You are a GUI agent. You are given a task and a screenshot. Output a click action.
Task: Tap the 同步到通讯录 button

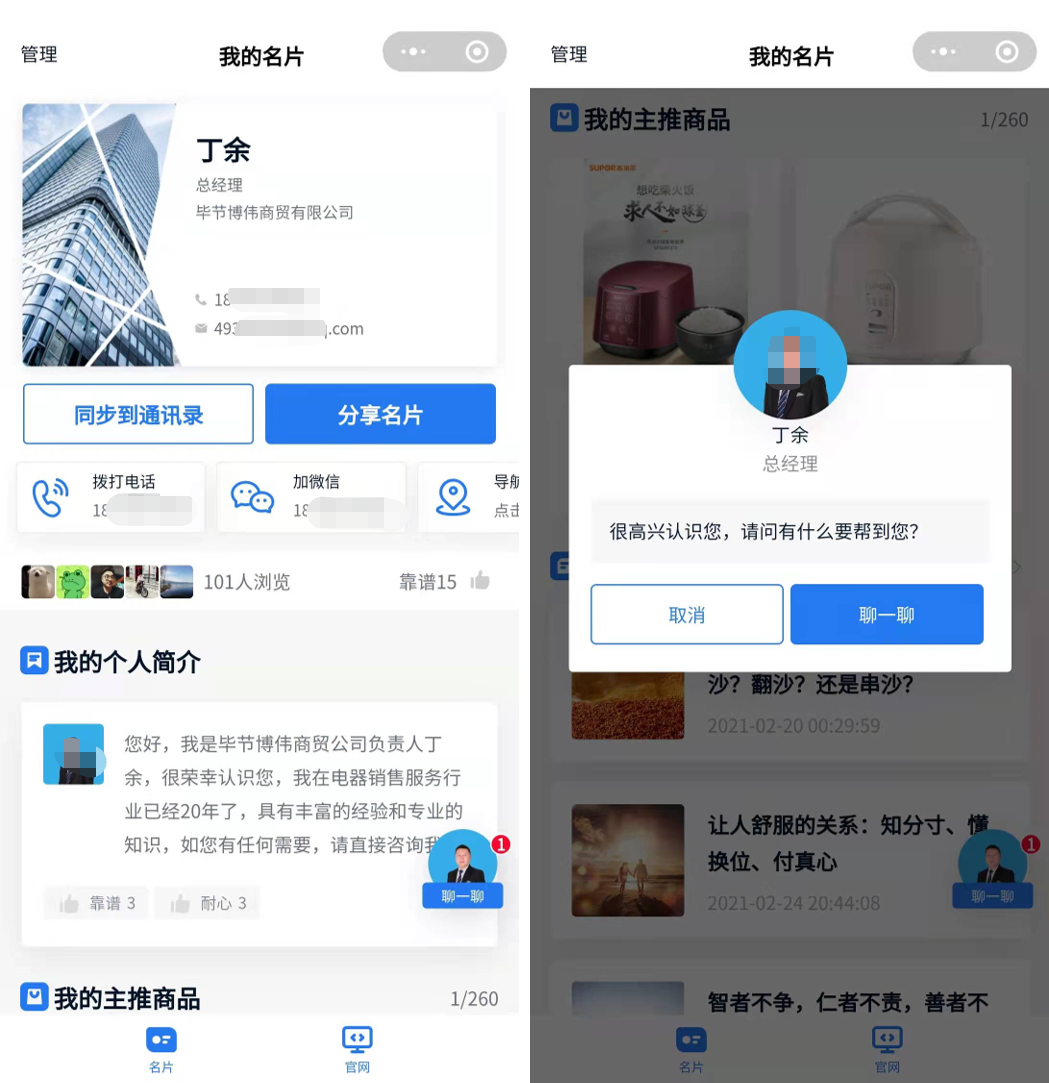138,415
